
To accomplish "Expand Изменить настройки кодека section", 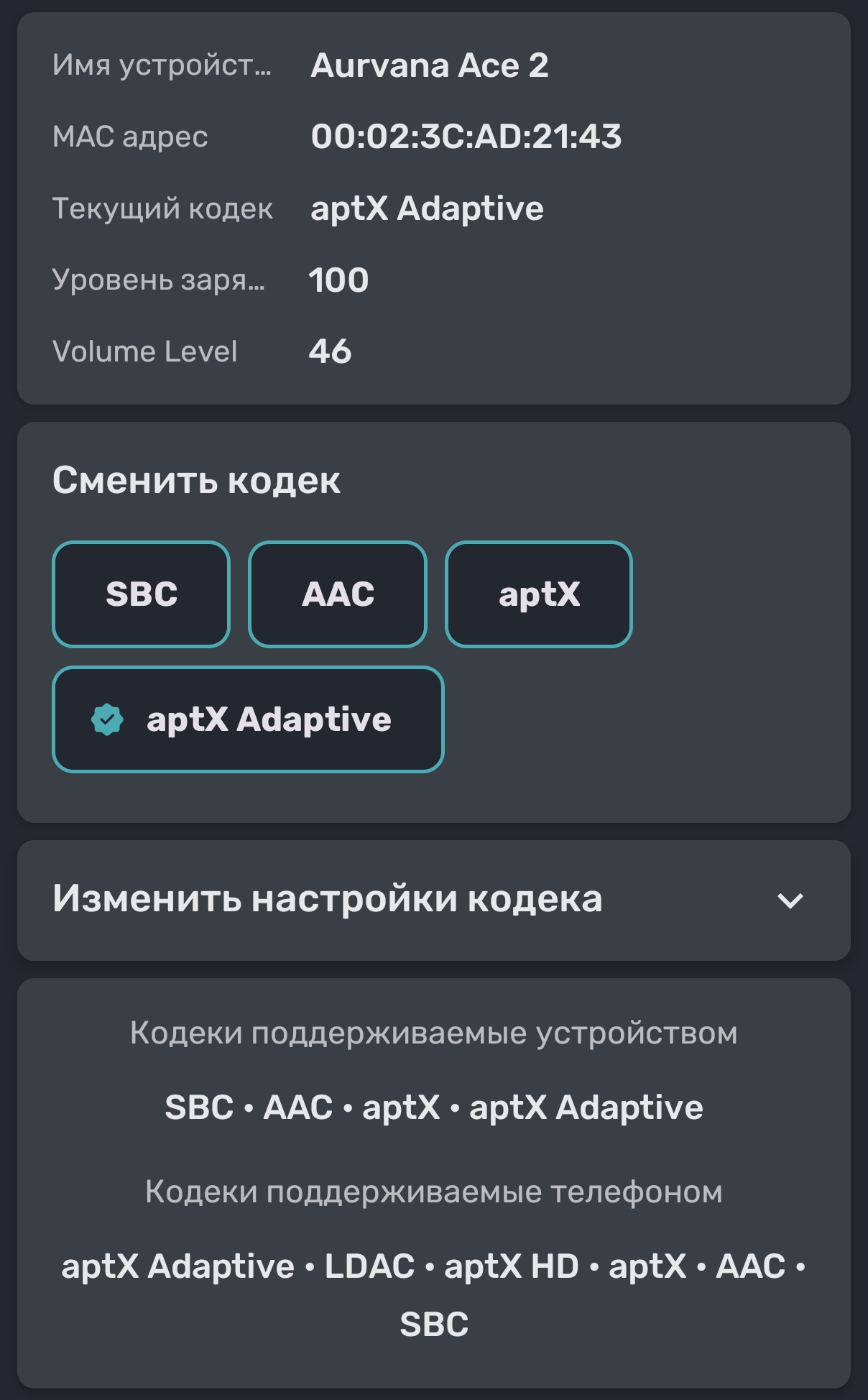I will (x=790, y=900).
